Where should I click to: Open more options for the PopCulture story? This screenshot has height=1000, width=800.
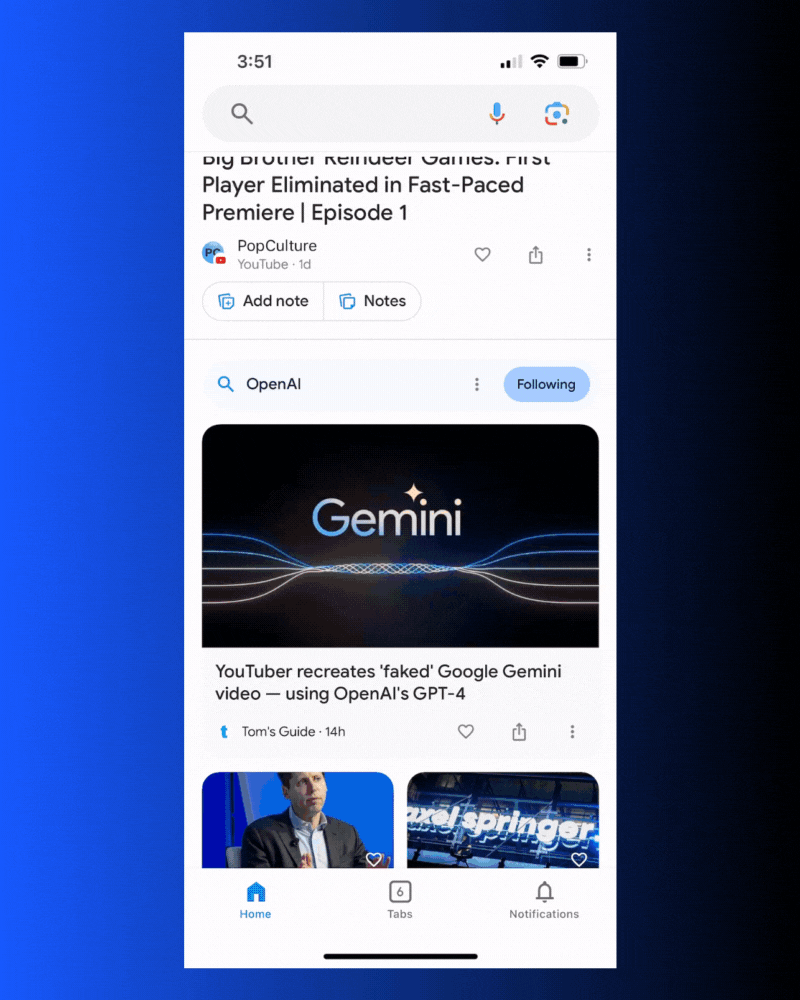pyautogui.click(x=589, y=255)
